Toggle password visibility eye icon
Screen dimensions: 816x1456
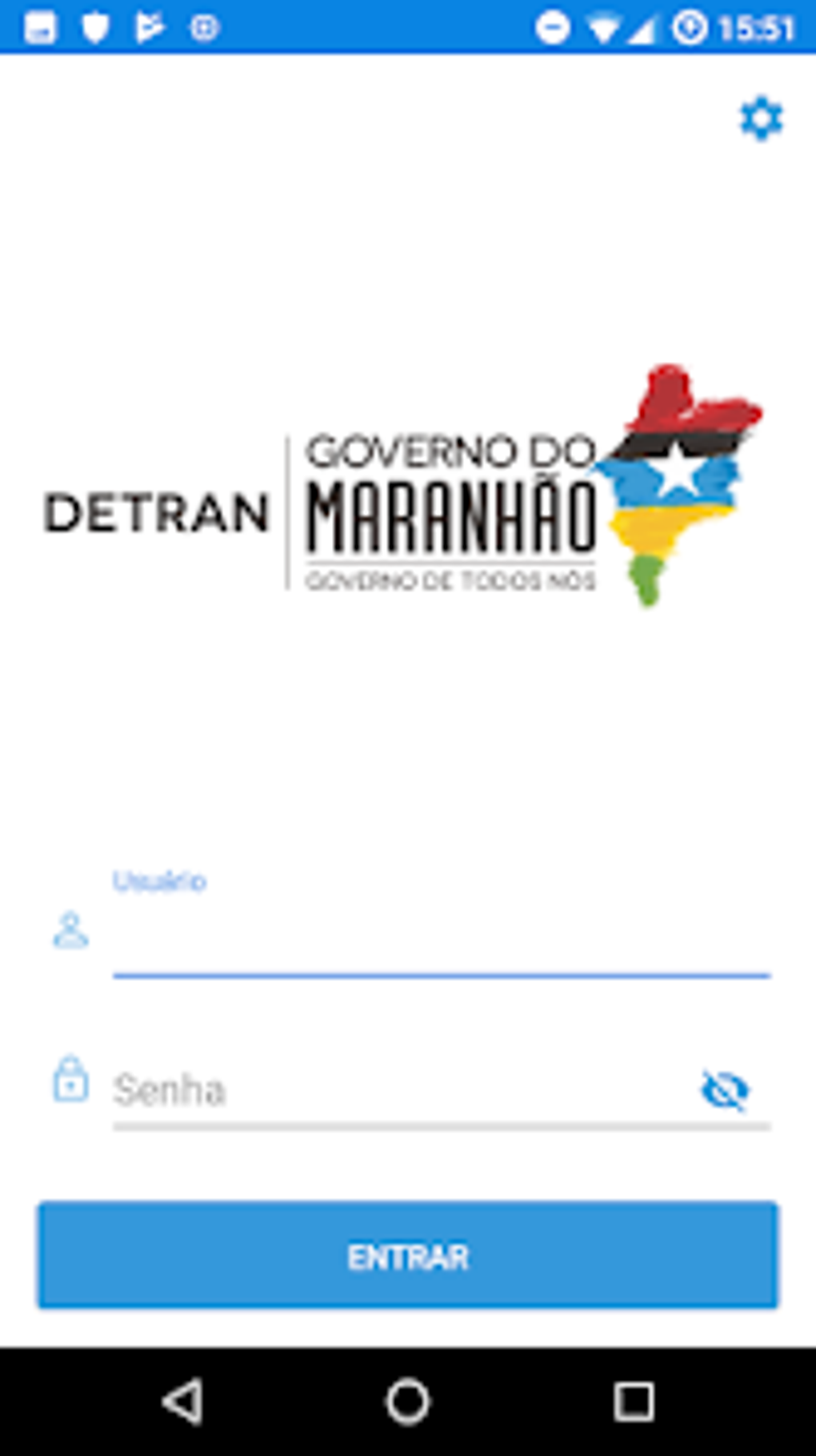click(725, 1090)
